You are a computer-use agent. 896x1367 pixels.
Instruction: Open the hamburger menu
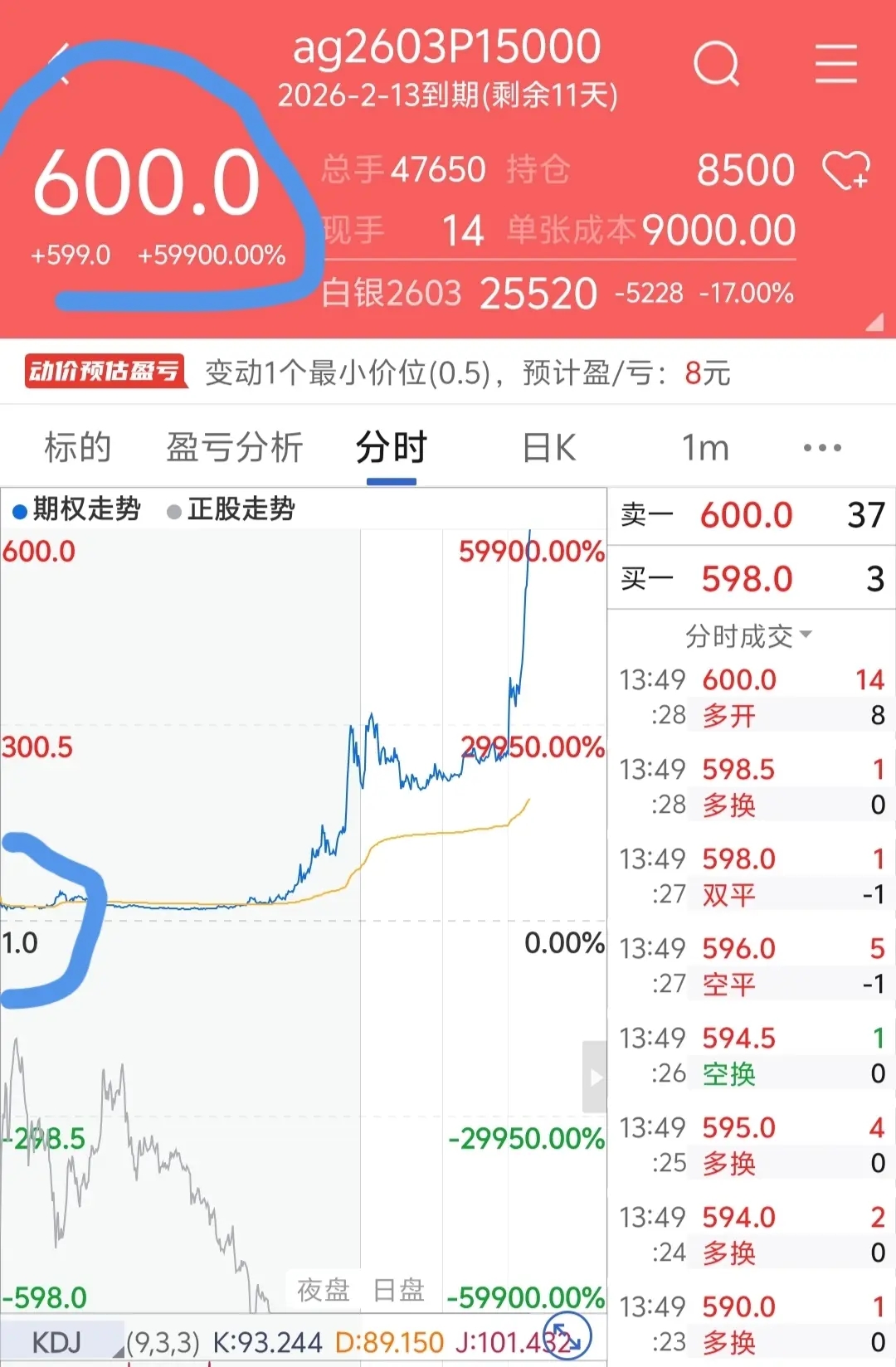point(835,64)
